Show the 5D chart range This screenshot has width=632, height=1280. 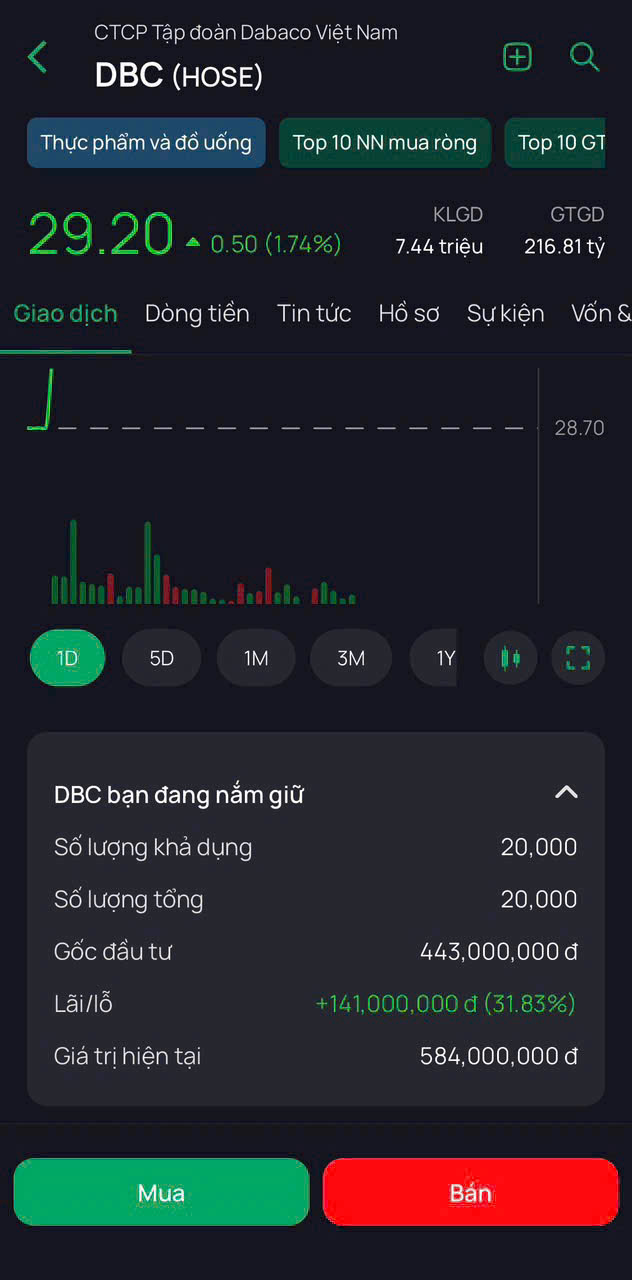[162, 658]
